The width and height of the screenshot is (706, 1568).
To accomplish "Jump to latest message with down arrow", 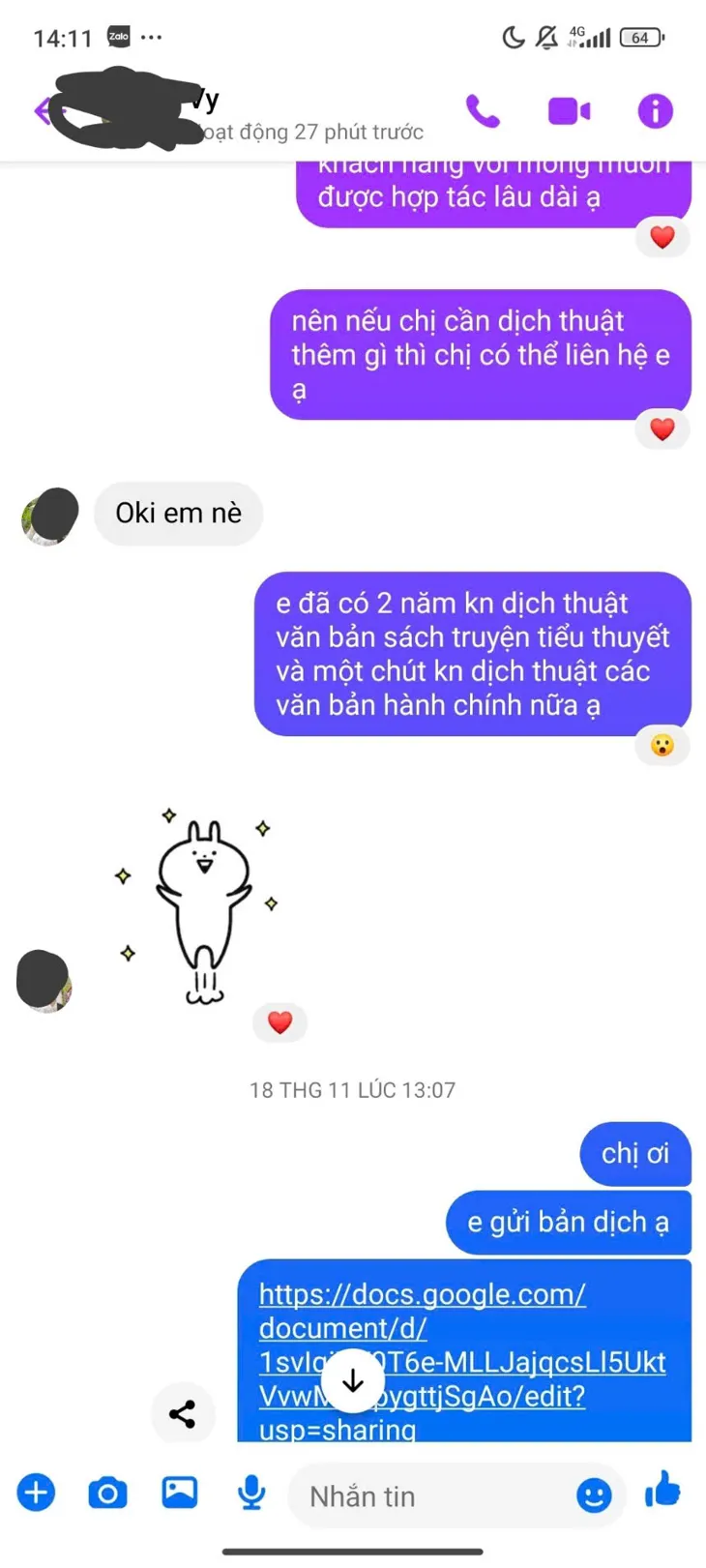I will pyautogui.click(x=353, y=1380).
